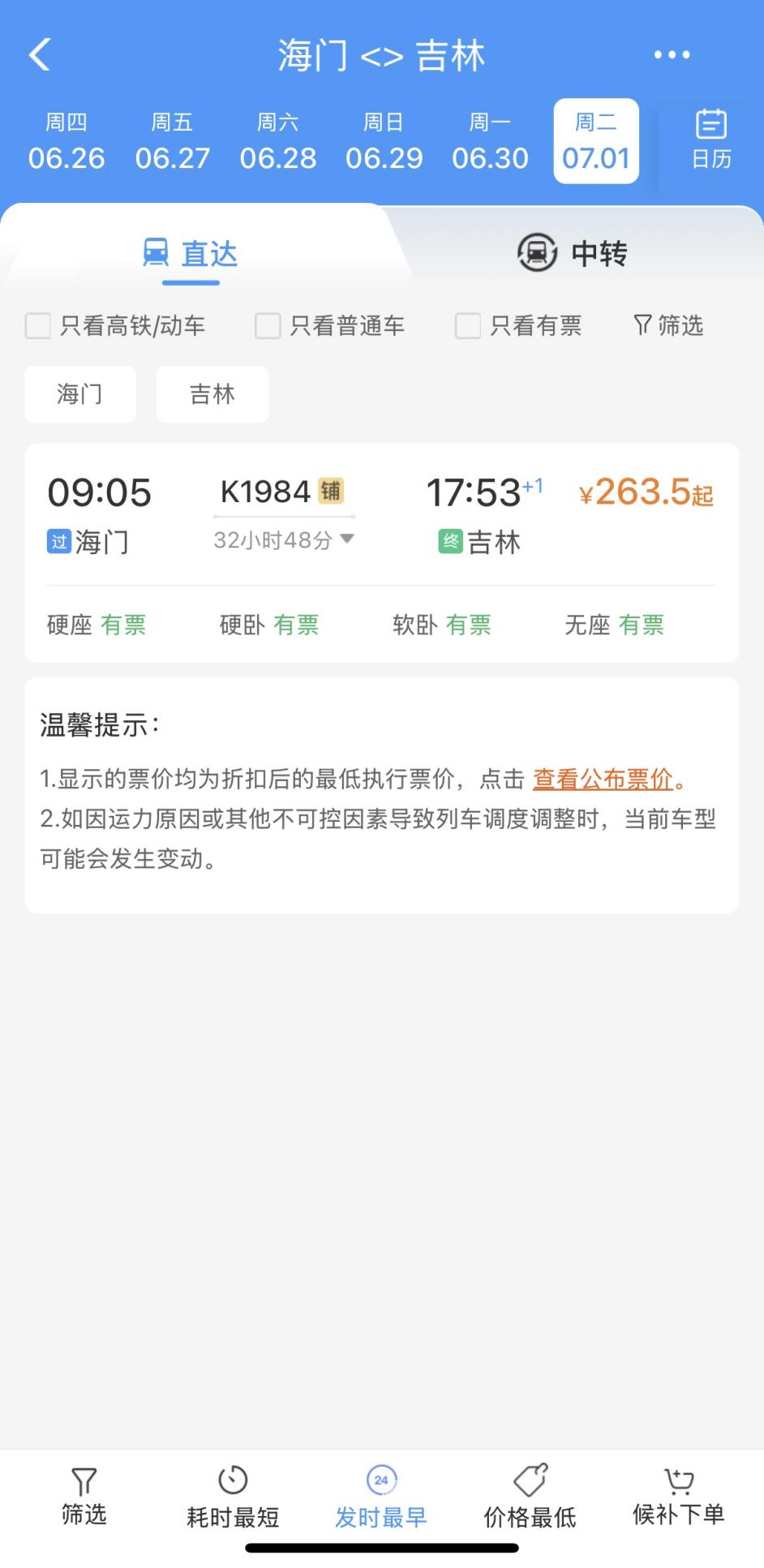Open the 日历 calendar picker
Image resolution: width=764 pixels, height=1568 pixels.
tap(711, 140)
